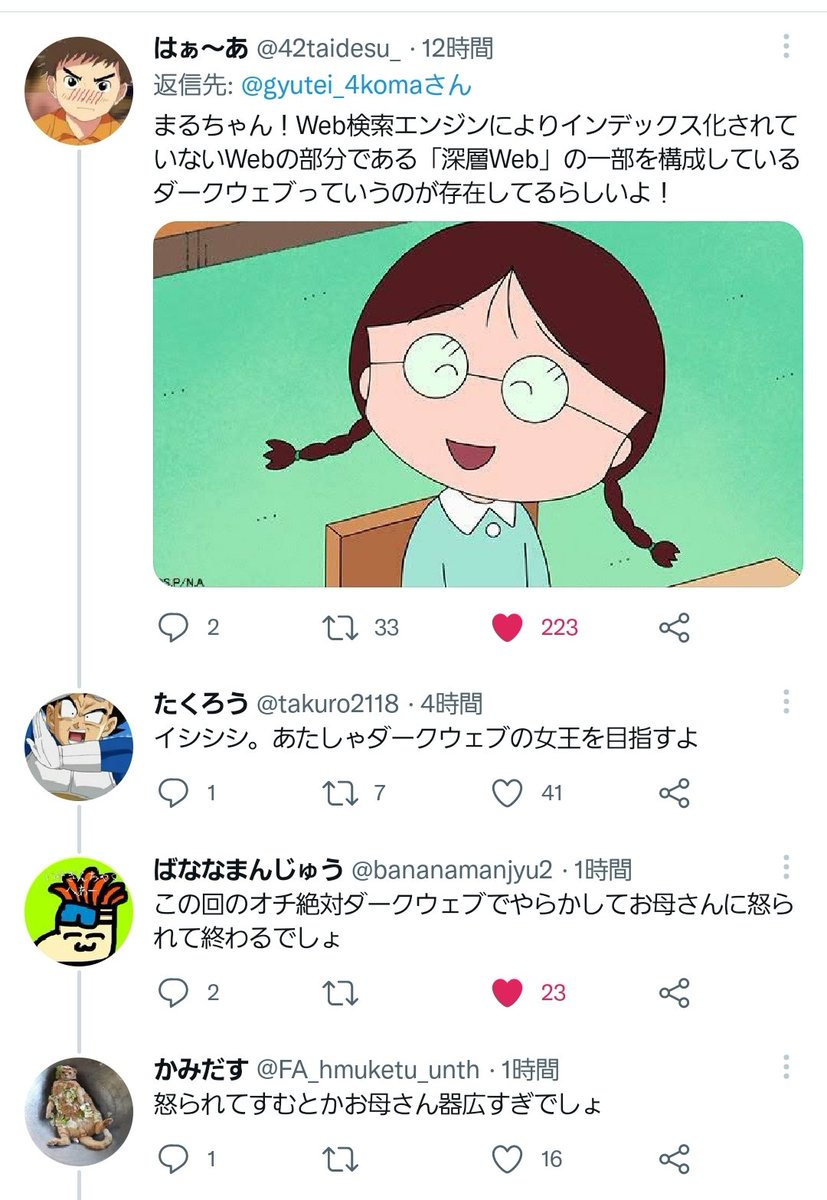Share はぁ〜あ's tweet
Viewport: 827px width, 1200px height.
[675, 628]
